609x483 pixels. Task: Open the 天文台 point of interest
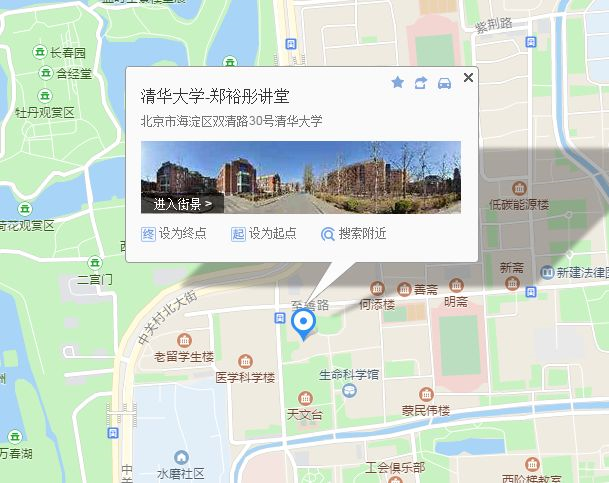304,398
